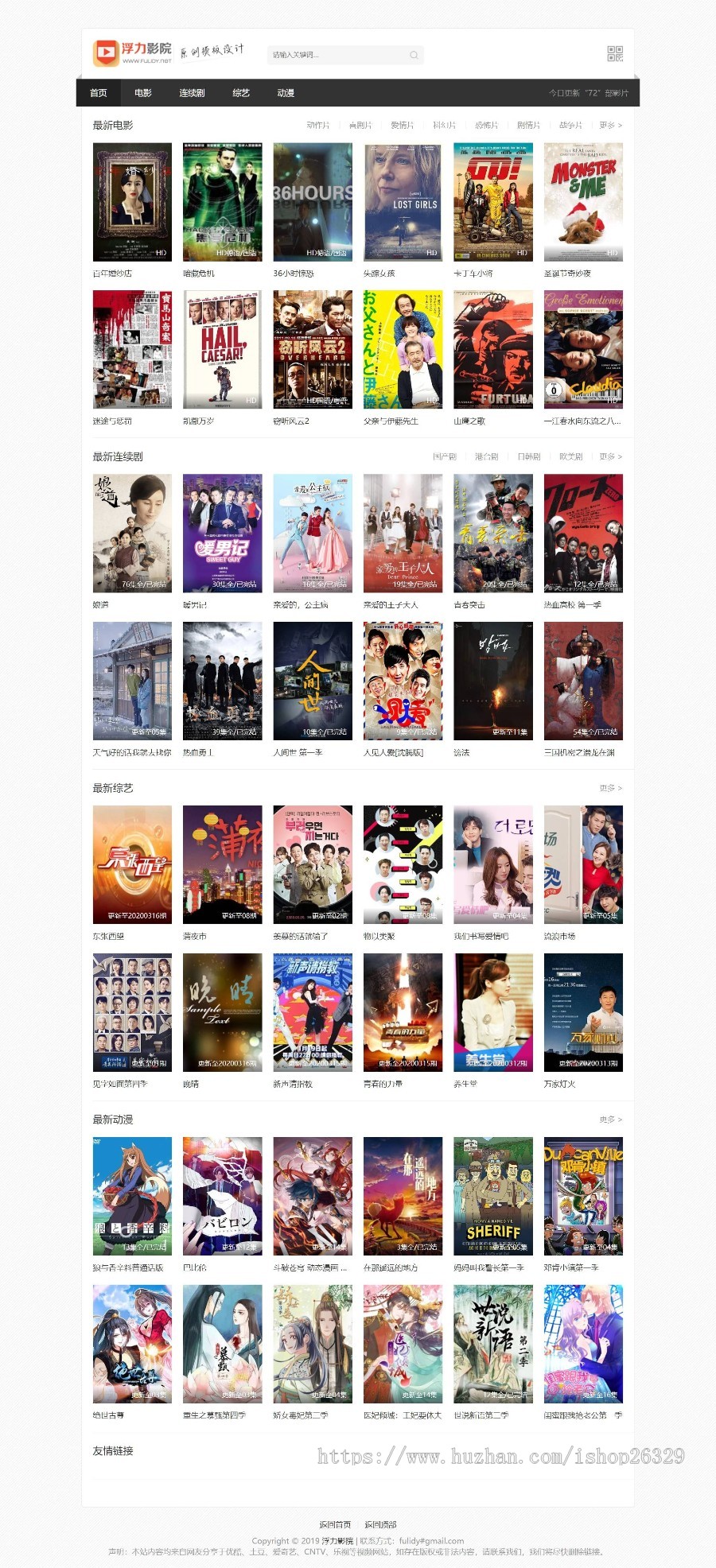Screen dimensions: 716x1568
Task: Open the series 热血勇士
Action: (x=222, y=681)
